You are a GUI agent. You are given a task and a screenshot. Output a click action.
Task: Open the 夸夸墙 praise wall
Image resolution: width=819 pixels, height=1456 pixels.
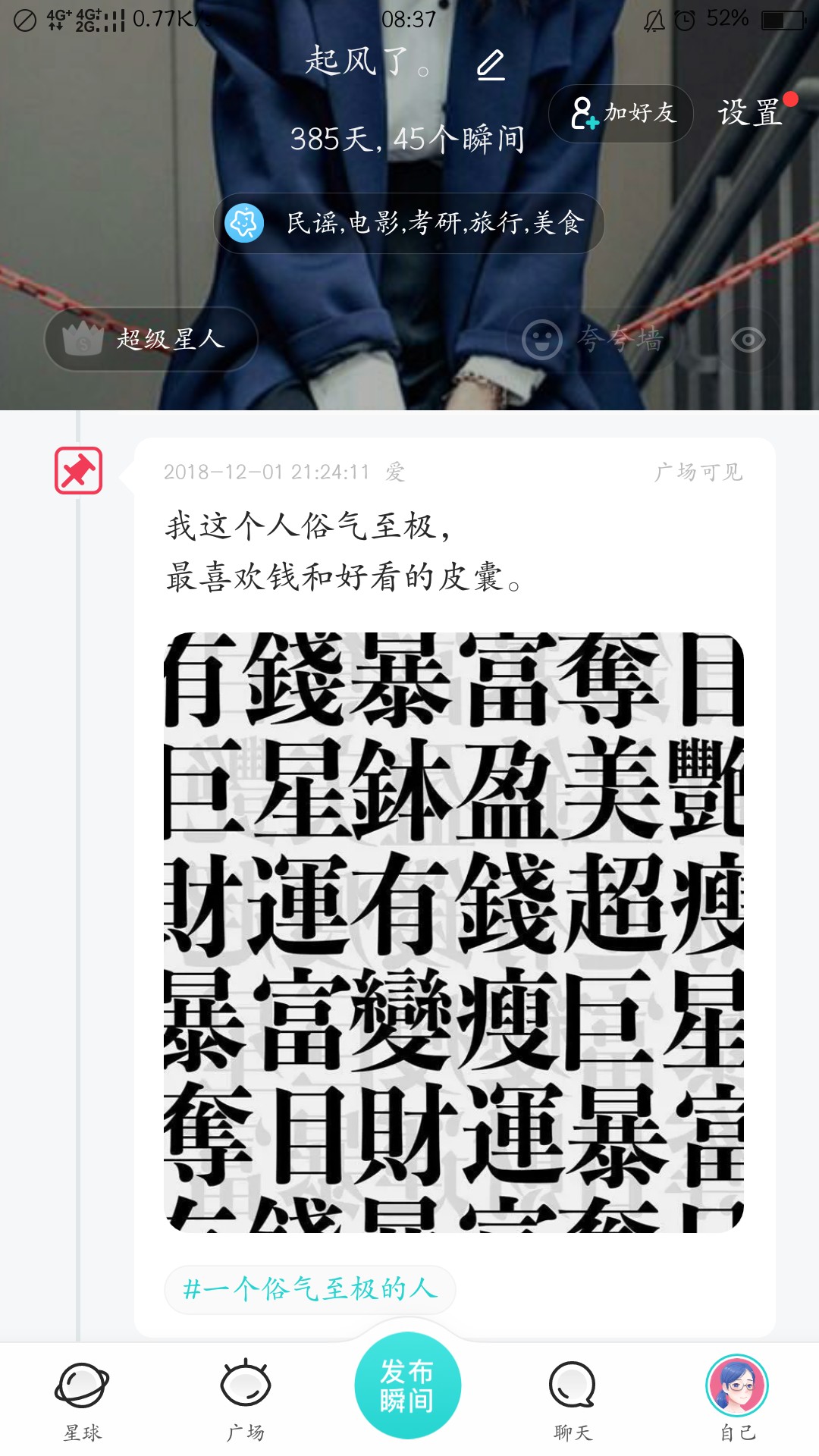point(593,339)
